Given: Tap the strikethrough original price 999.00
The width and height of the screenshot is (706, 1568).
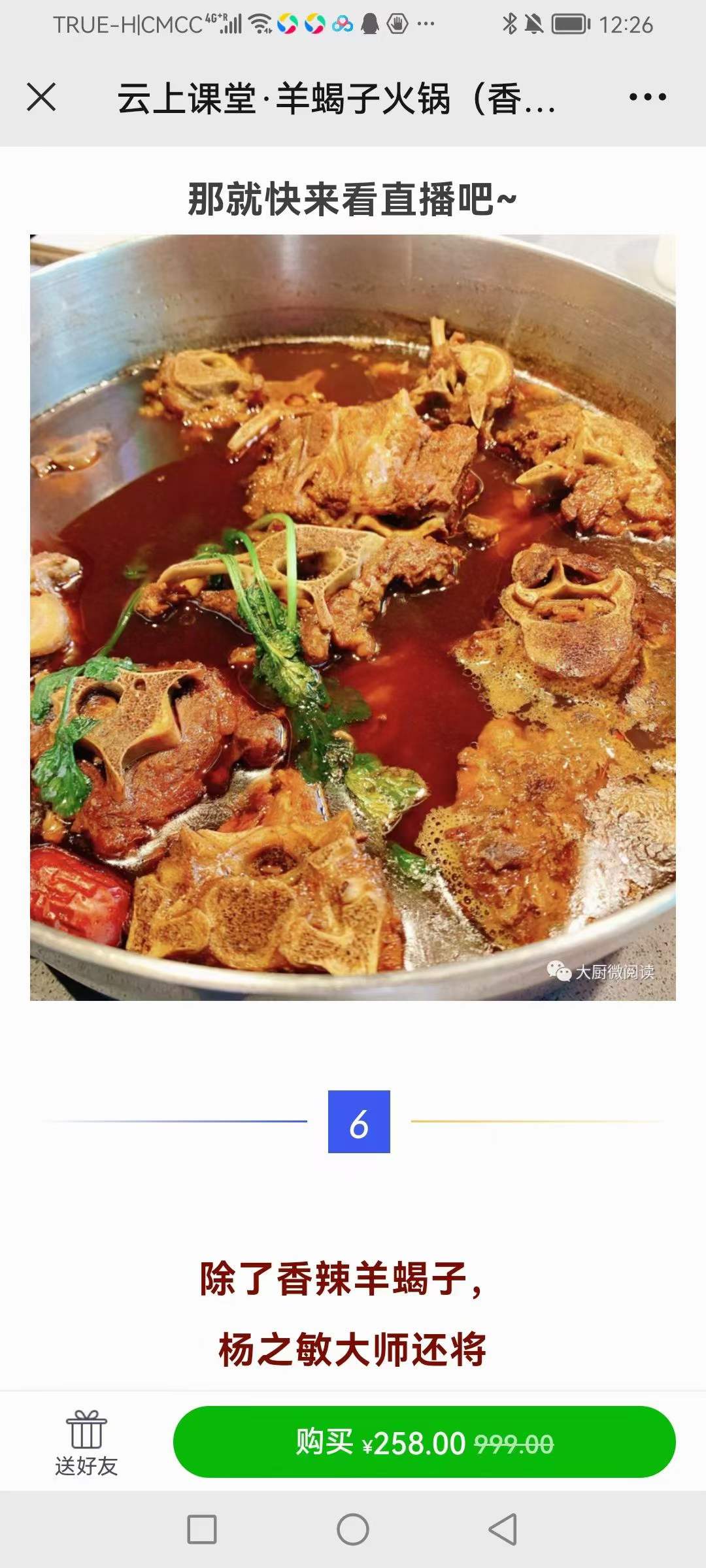Looking at the screenshot, I should tap(516, 1443).
